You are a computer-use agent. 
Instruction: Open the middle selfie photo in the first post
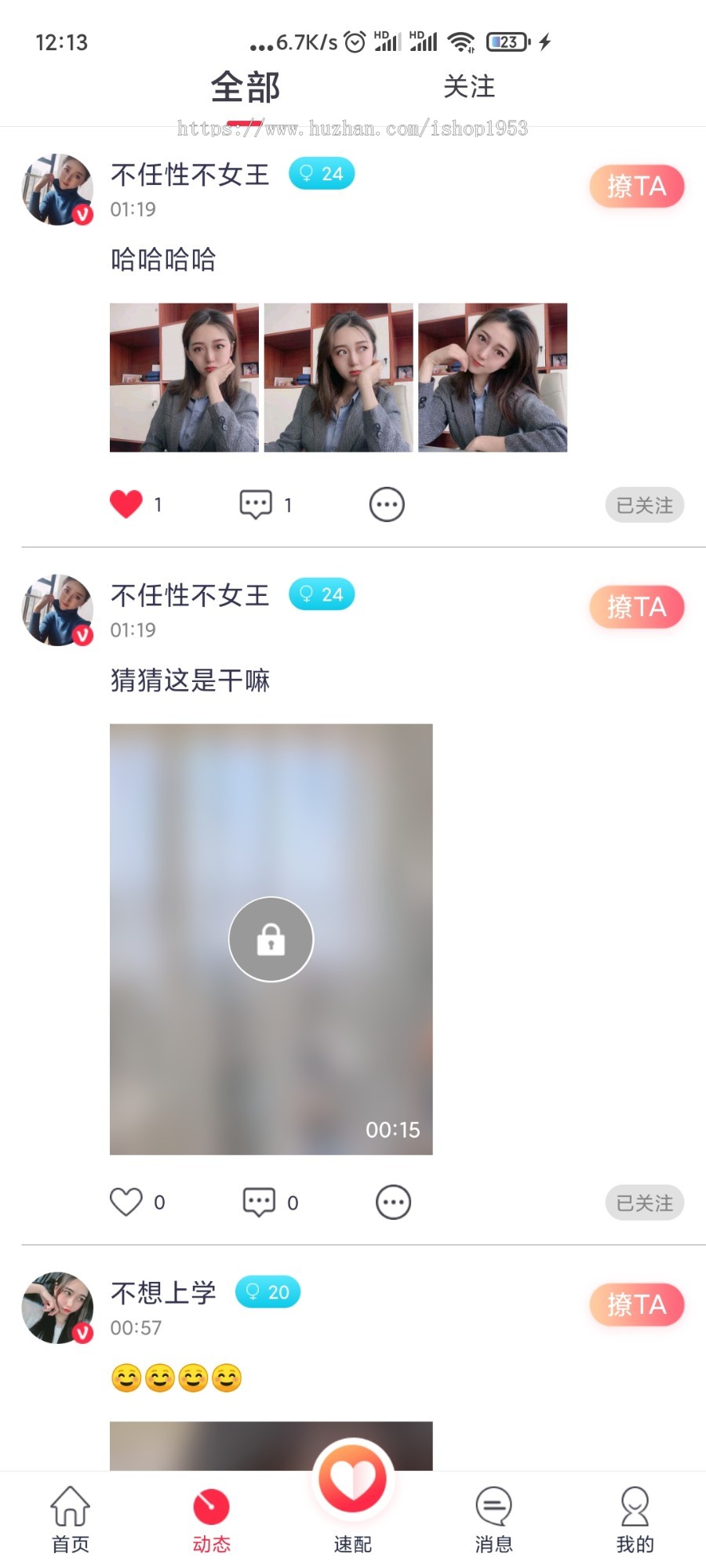(x=338, y=377)
